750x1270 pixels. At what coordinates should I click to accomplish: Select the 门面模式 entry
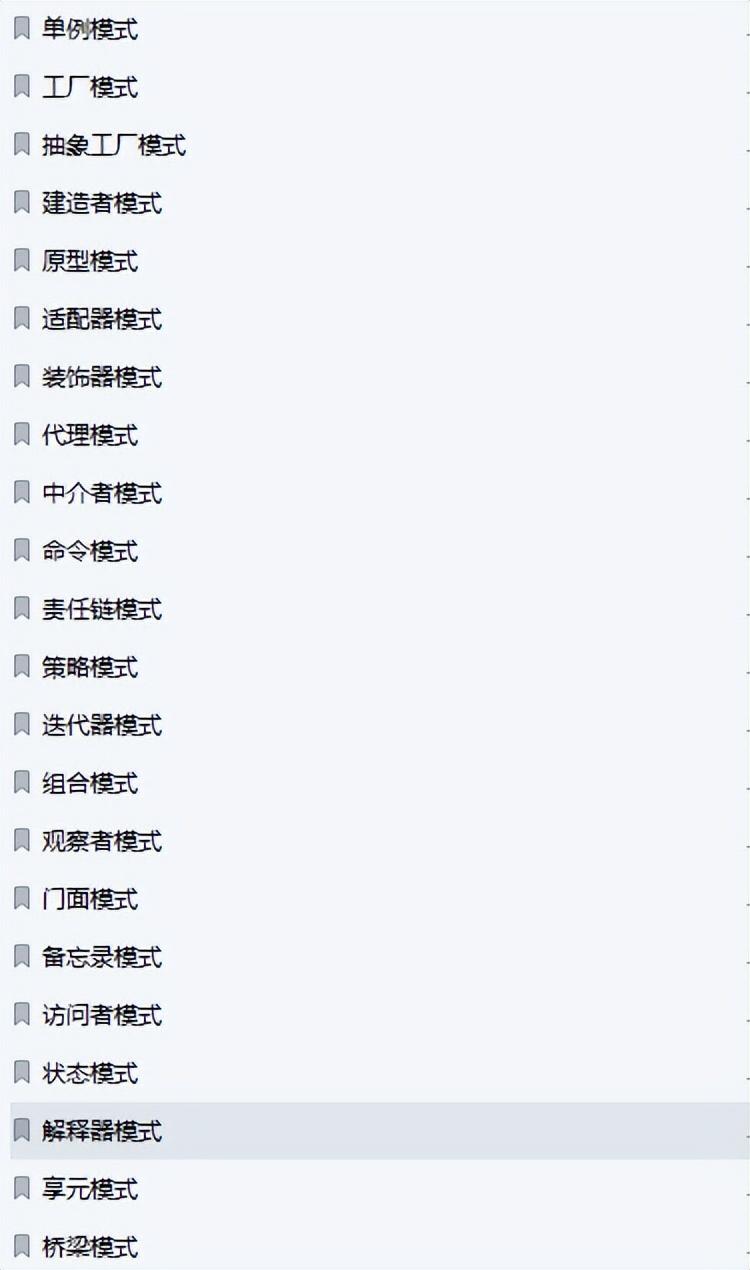point(380,899)
